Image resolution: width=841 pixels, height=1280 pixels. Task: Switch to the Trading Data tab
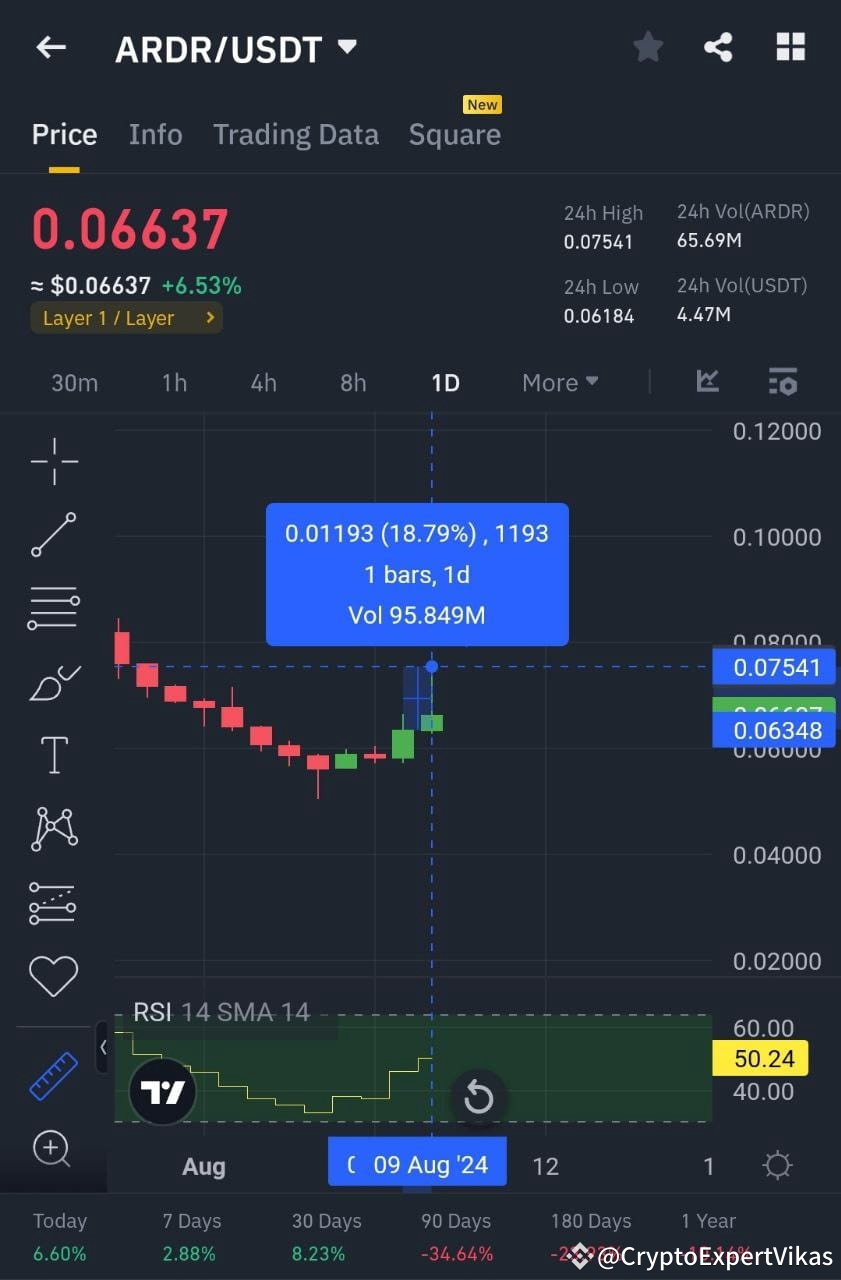click(x=295, y=134)
